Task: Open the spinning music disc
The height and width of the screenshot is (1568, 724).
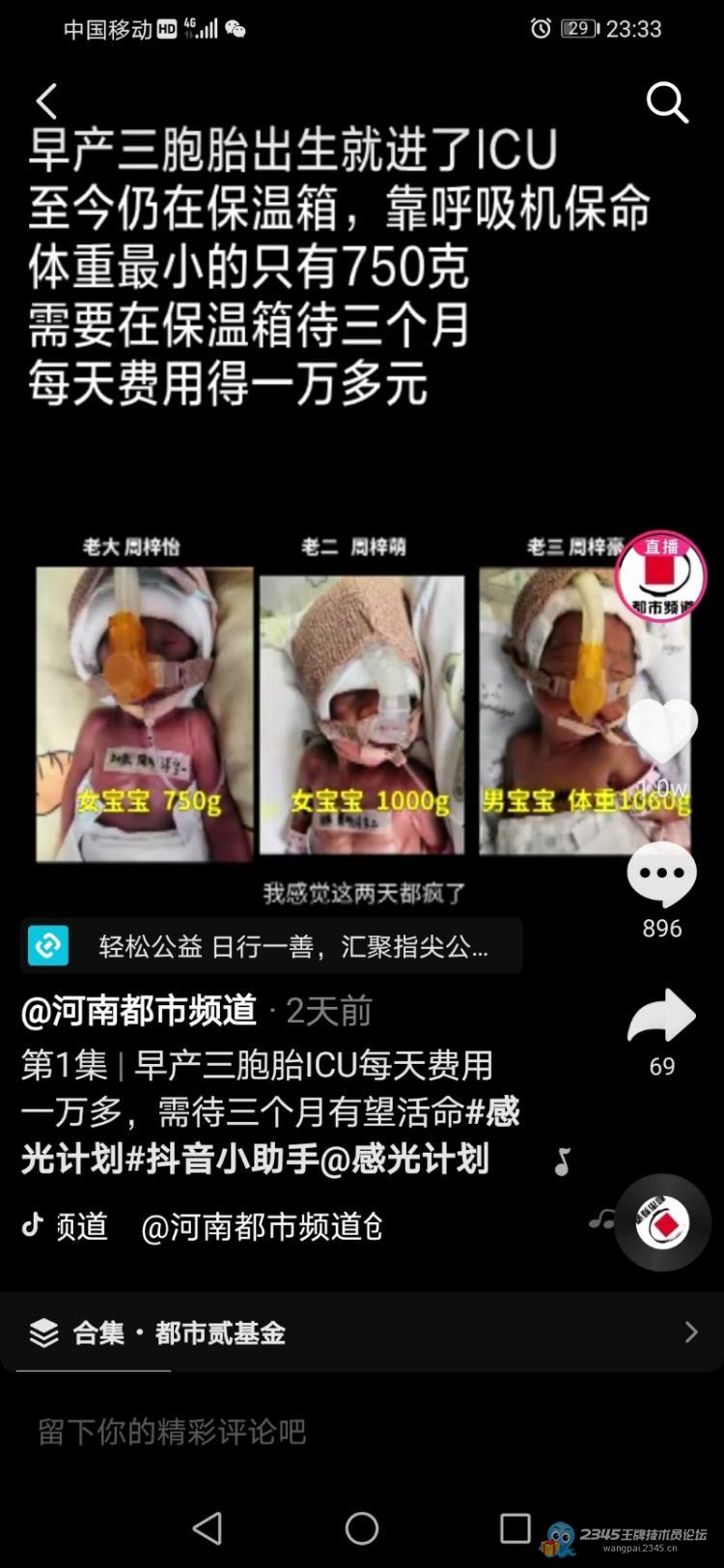Action: [662, 1222]
